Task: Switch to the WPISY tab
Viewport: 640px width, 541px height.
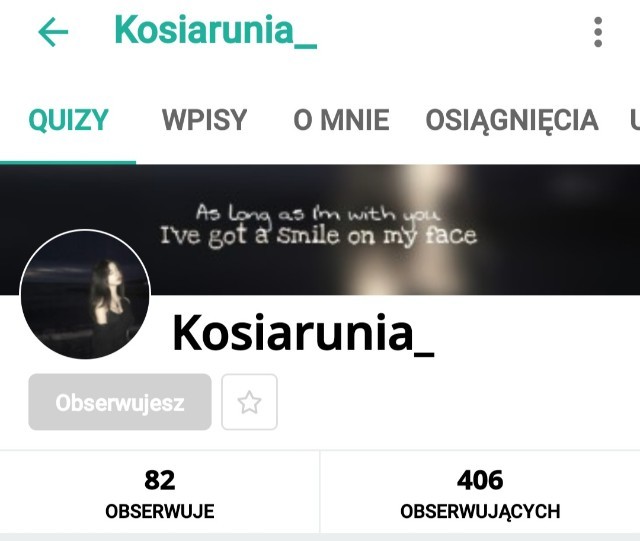Action: [204, 121]
